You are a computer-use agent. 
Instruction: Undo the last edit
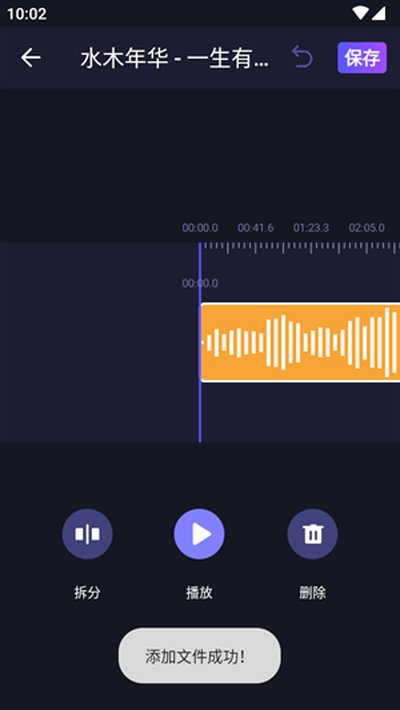coord(302,57)
